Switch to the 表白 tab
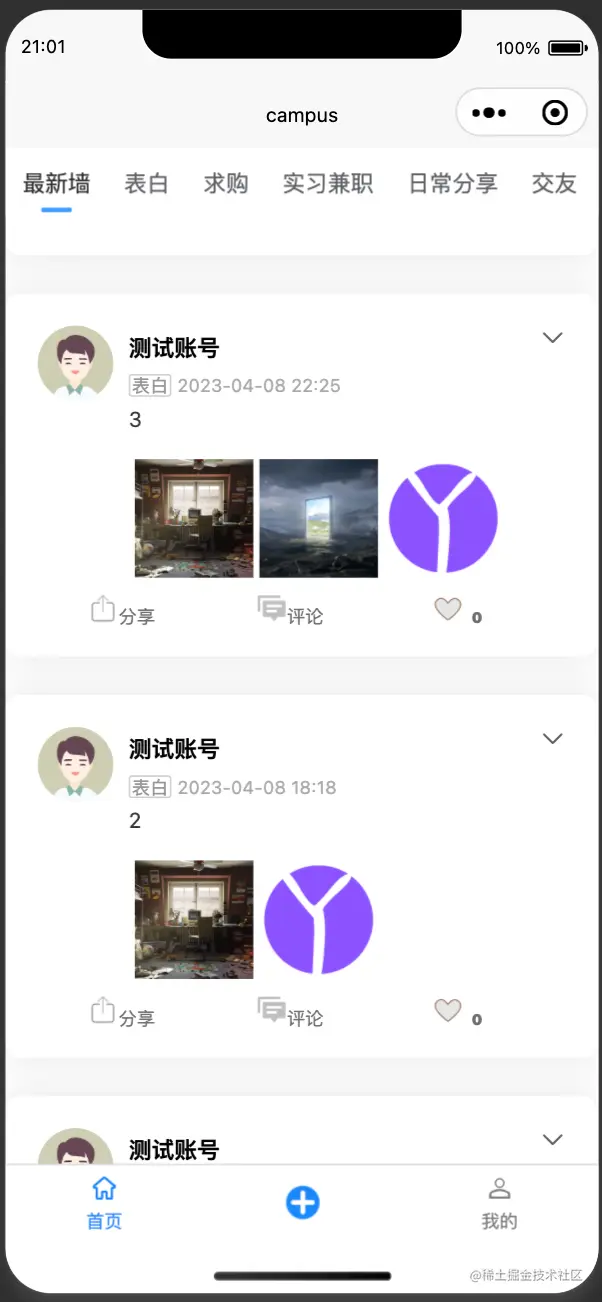Image resolution: width=602 pixels, height=1302 pixels. 146,184
